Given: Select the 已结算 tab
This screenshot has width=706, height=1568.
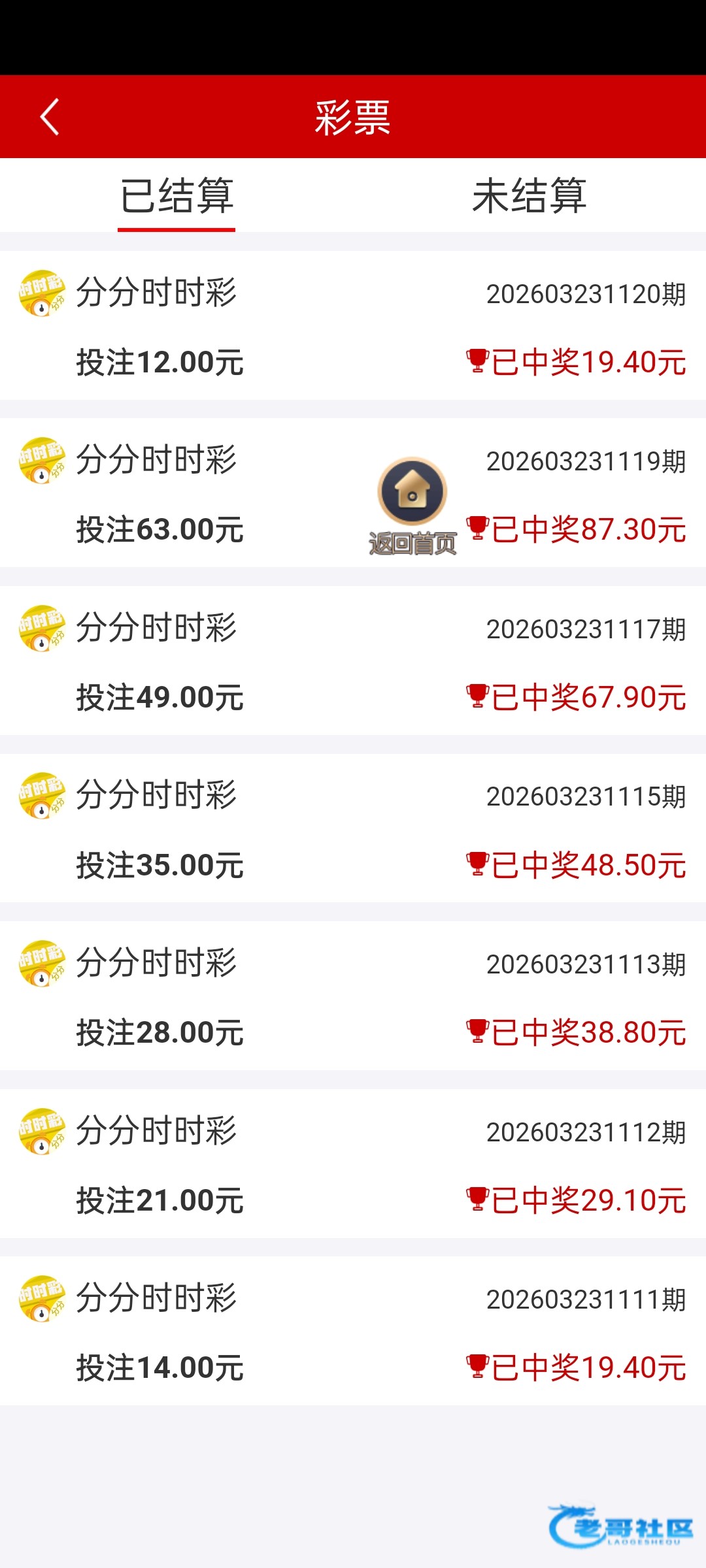Looking at the screenshot, I should tap(176, 196).
